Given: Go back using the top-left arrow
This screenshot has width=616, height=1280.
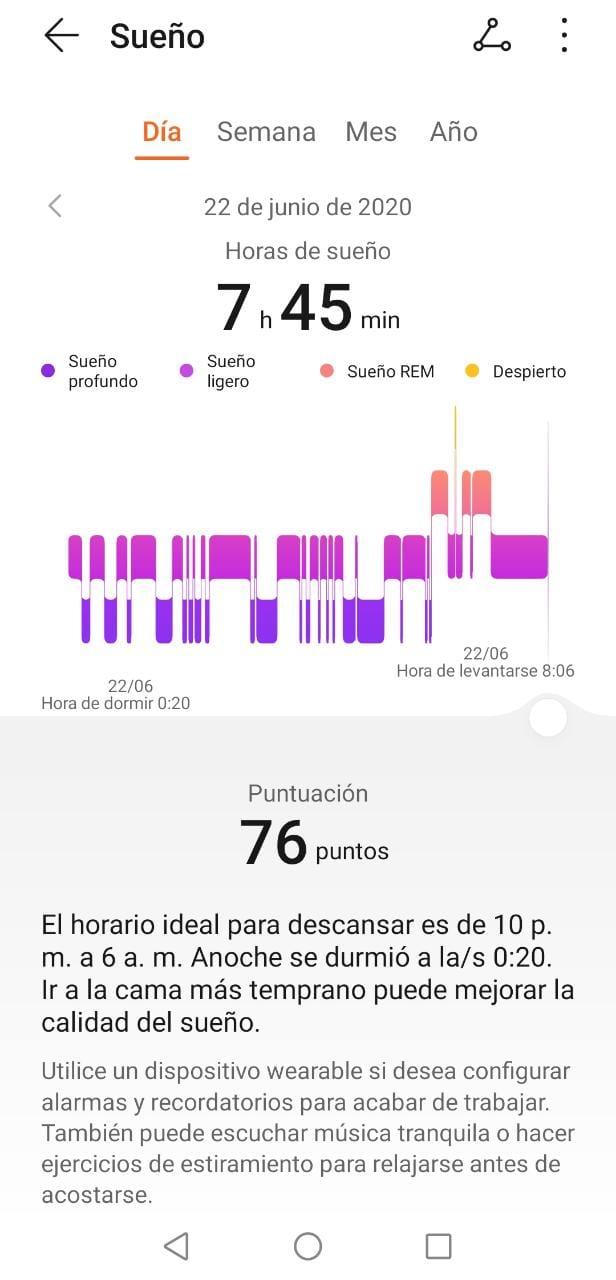Looking at the screenshot, I should (61, 36).
